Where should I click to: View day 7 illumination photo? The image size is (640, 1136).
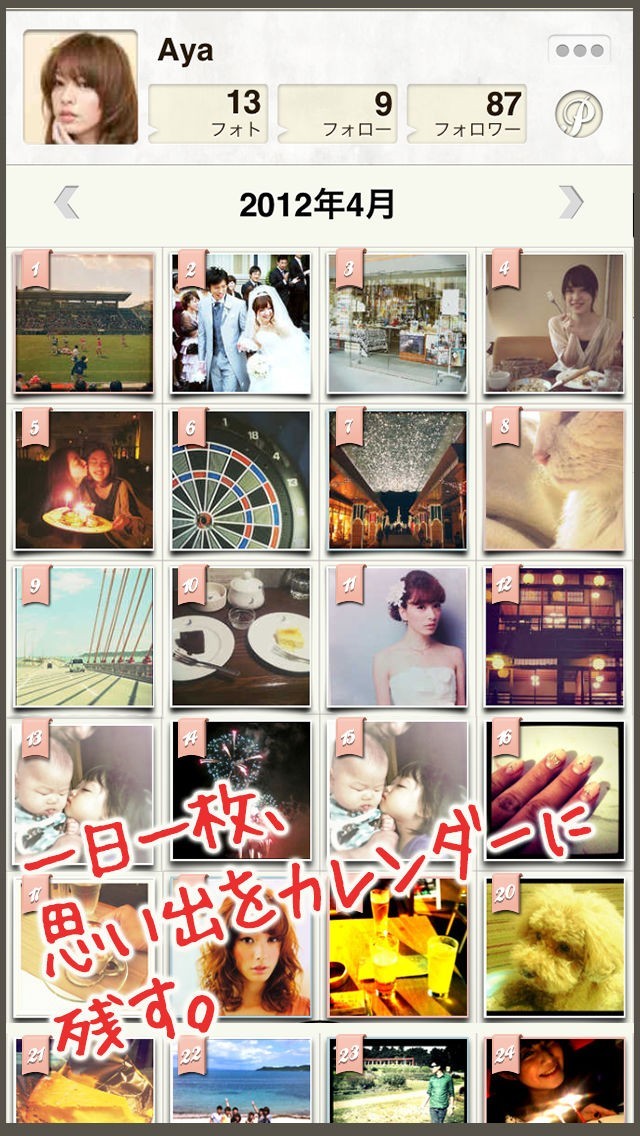coord(398,479)
